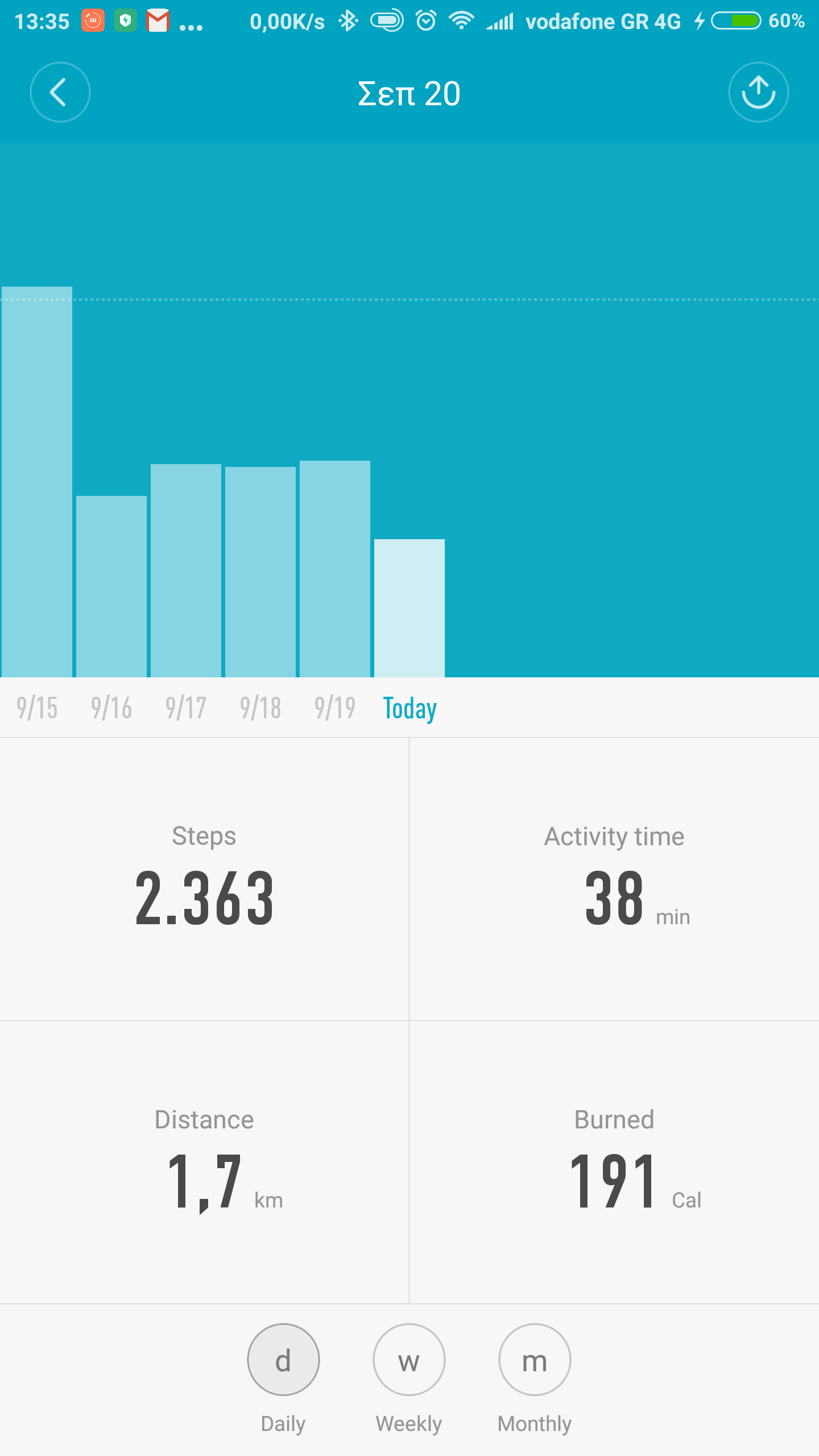Select the 9/16 bar in the chart

[111, 586]
